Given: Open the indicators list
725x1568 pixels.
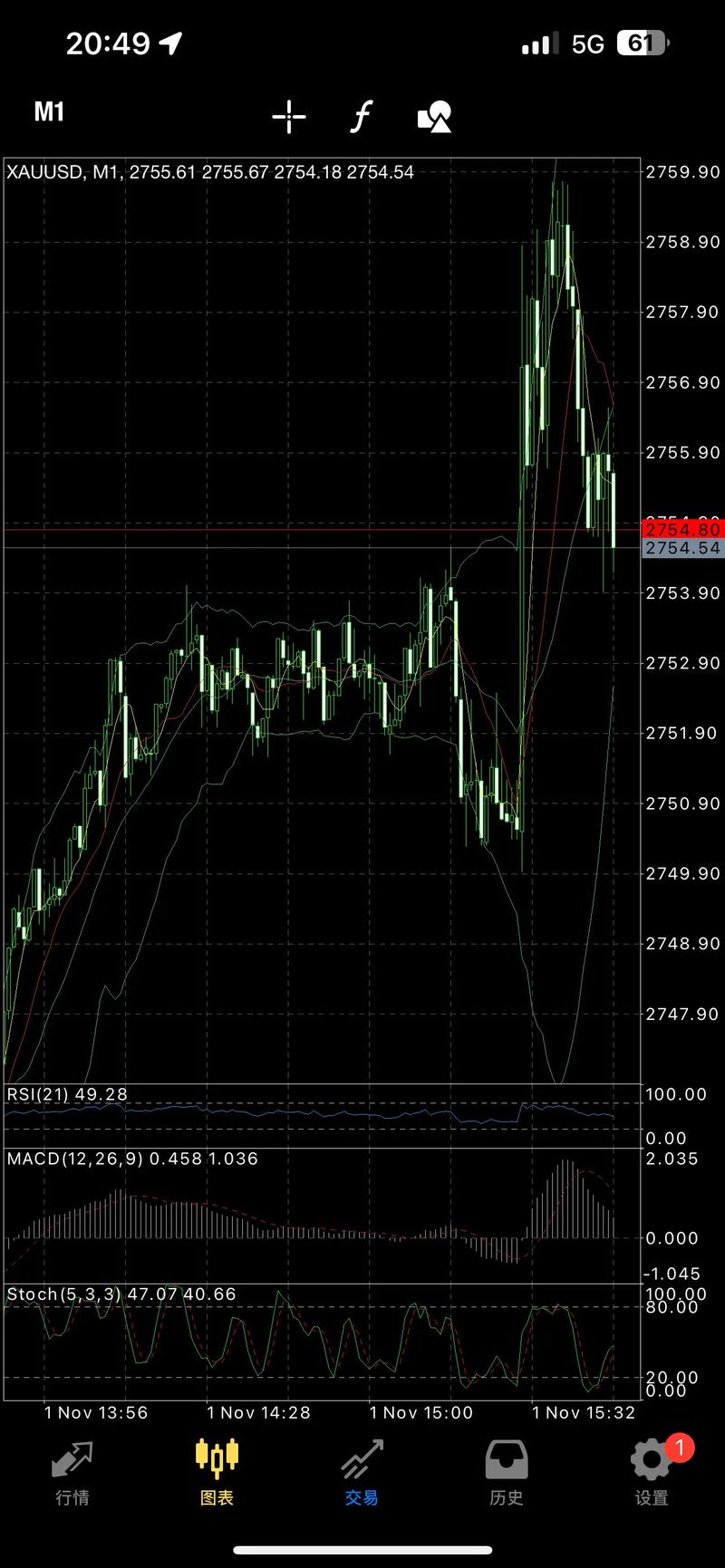Looking at the screenshot, I should (x=362, y=117).
